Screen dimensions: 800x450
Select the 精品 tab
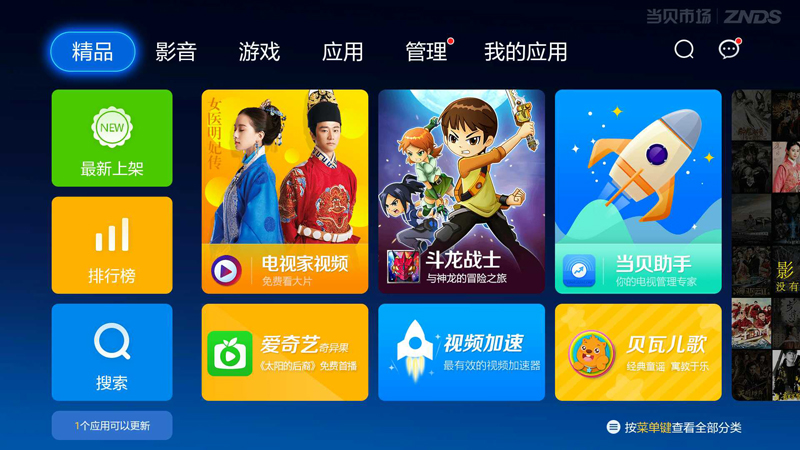tap(92, 52)
